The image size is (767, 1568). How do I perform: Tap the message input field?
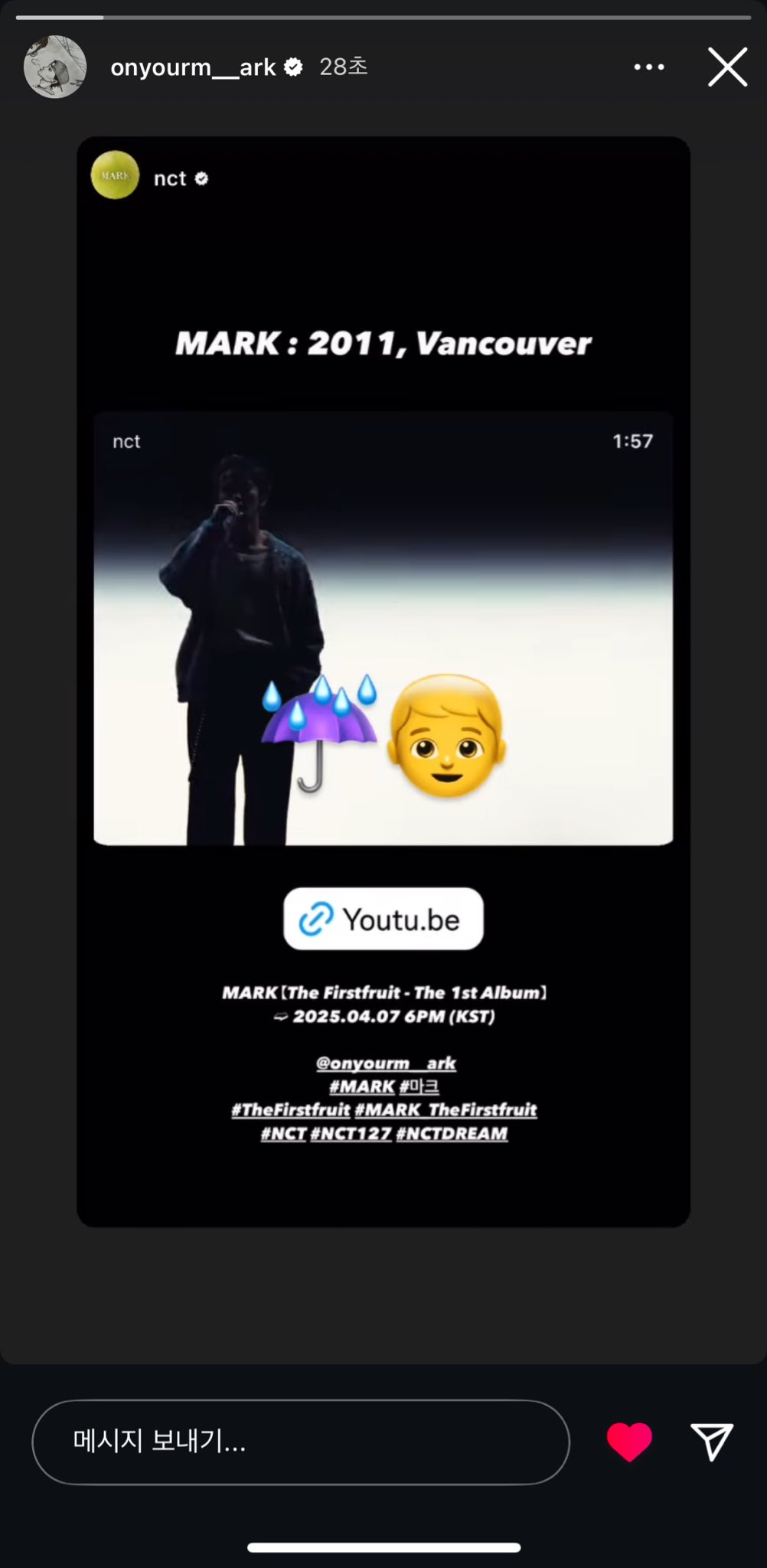301,1442
